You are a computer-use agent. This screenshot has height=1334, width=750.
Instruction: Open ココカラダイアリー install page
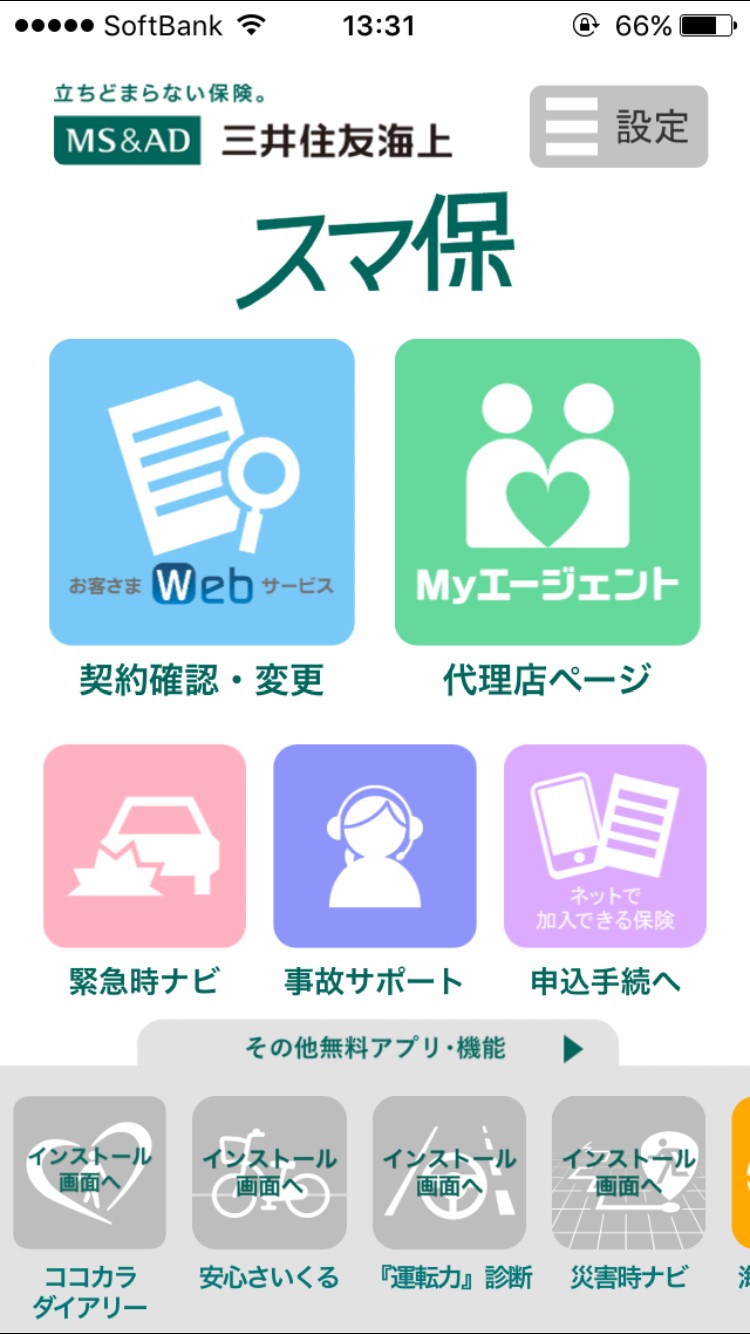click(x=89, y=1172)
